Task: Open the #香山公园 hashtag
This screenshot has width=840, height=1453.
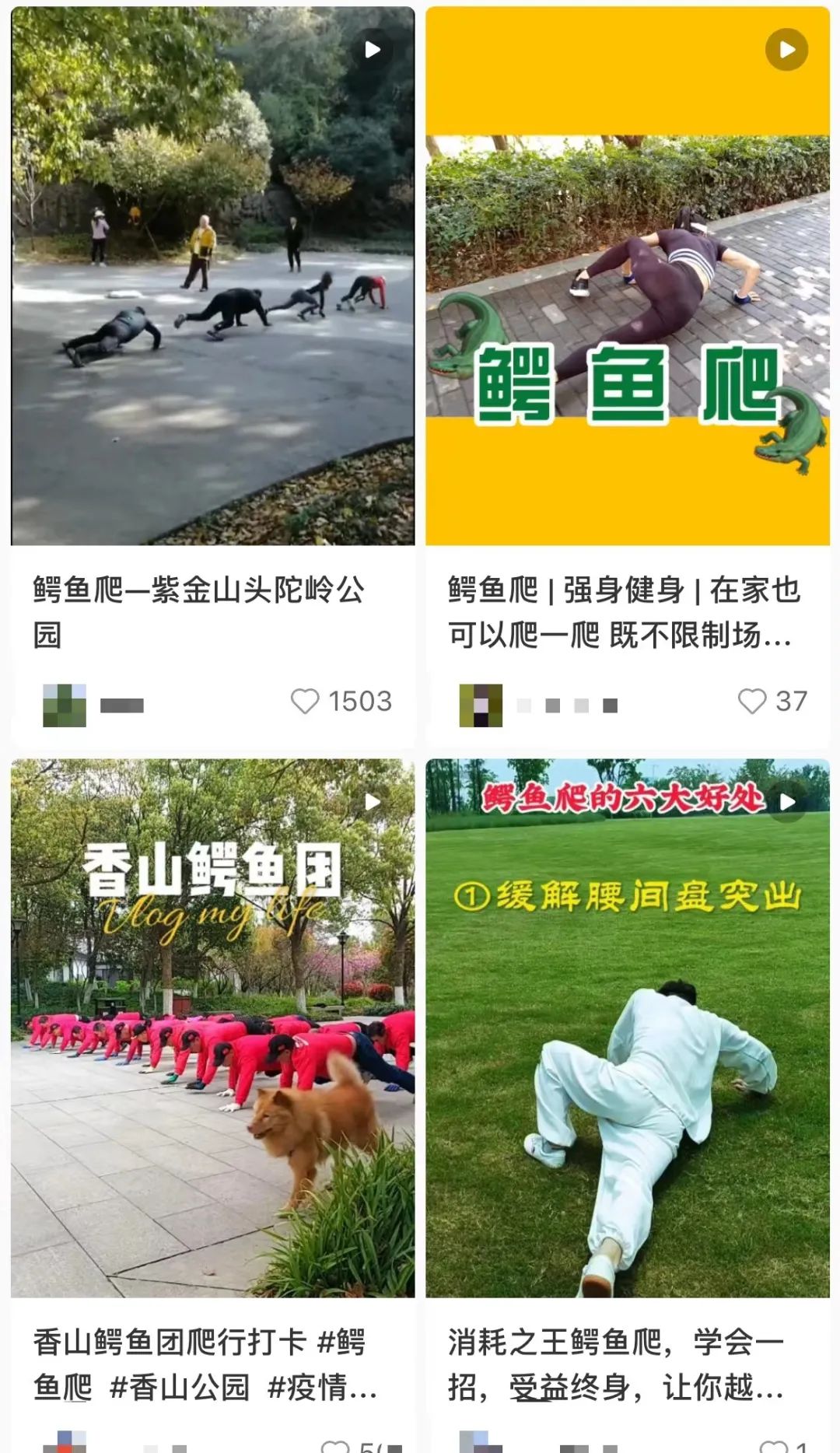Action: click(x=182, y=1387)
